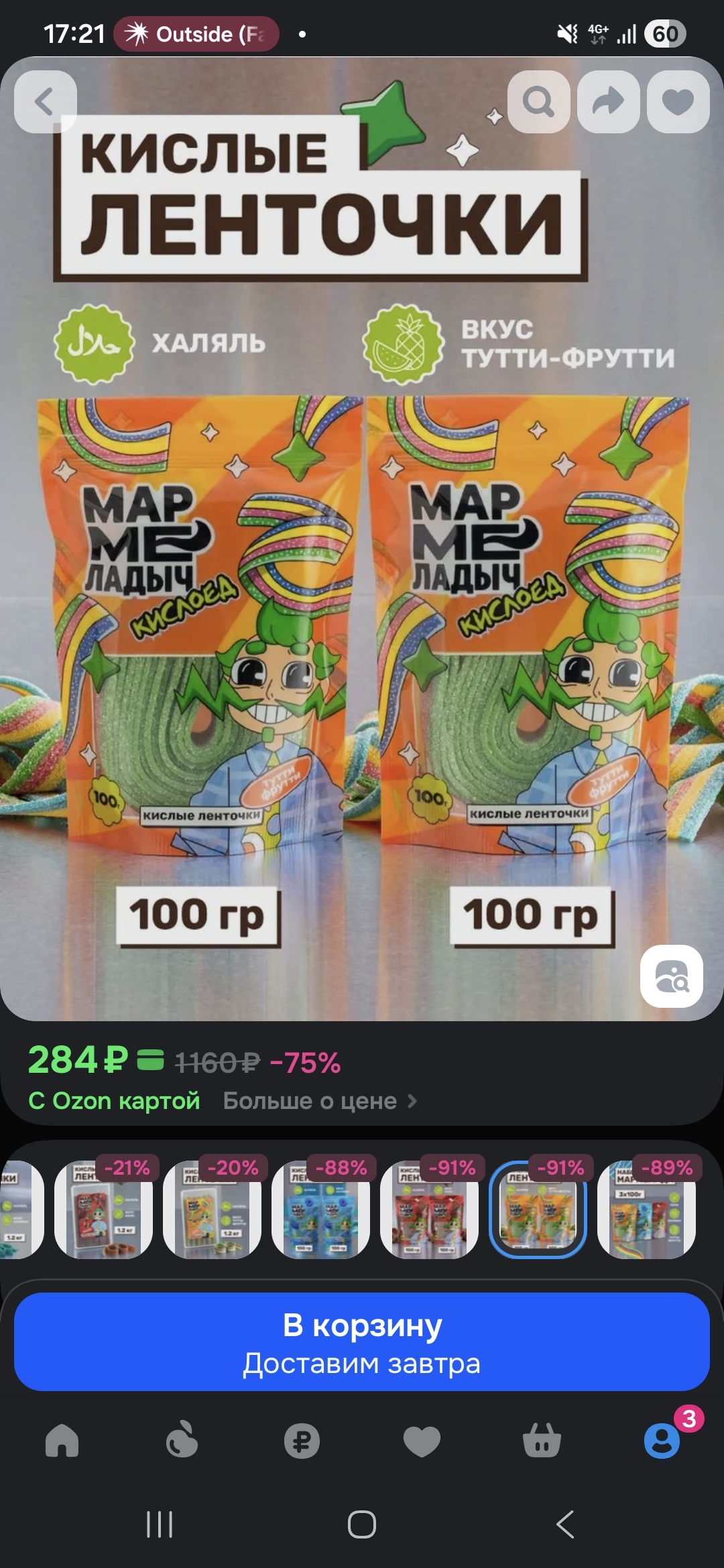Image resolution: width=724 pixels, height=1568 pixels.
Task: Find similar products by image
Action: pyautogui.click(x=672, y=976)
